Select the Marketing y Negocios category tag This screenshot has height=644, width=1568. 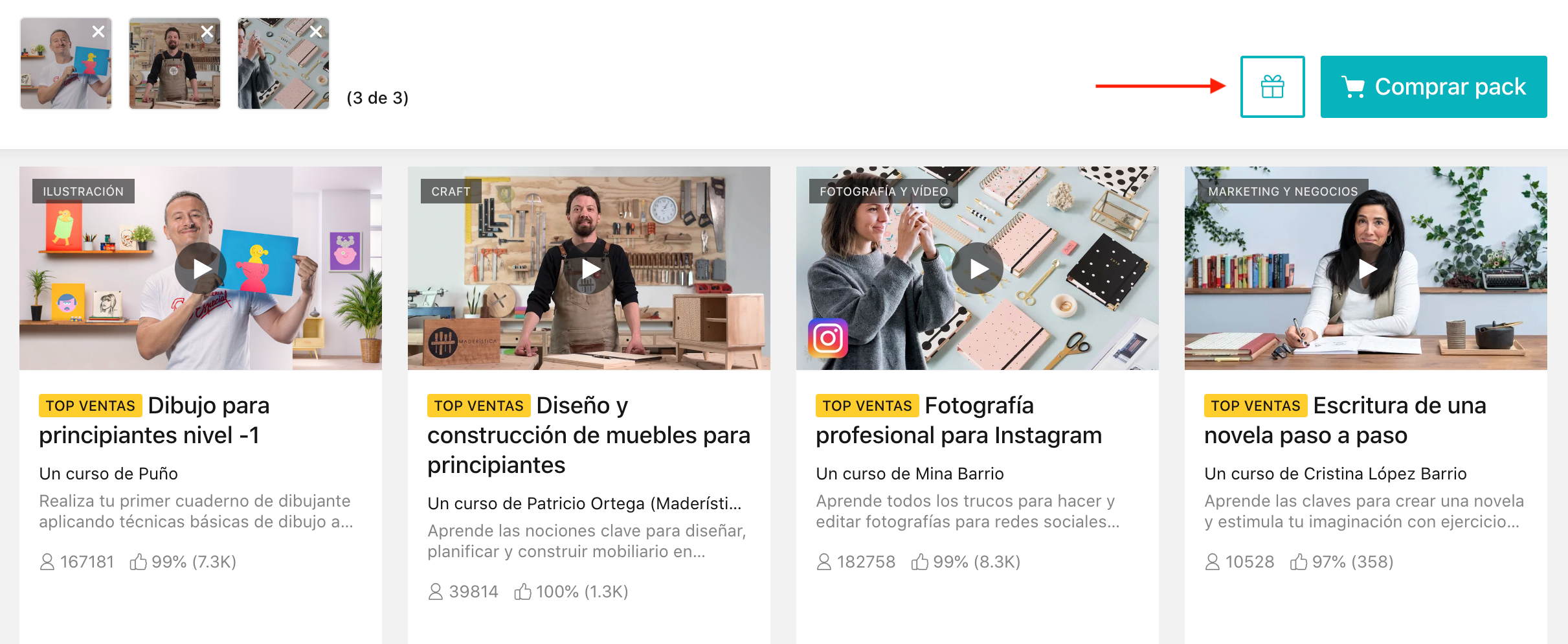[1282, 191]
